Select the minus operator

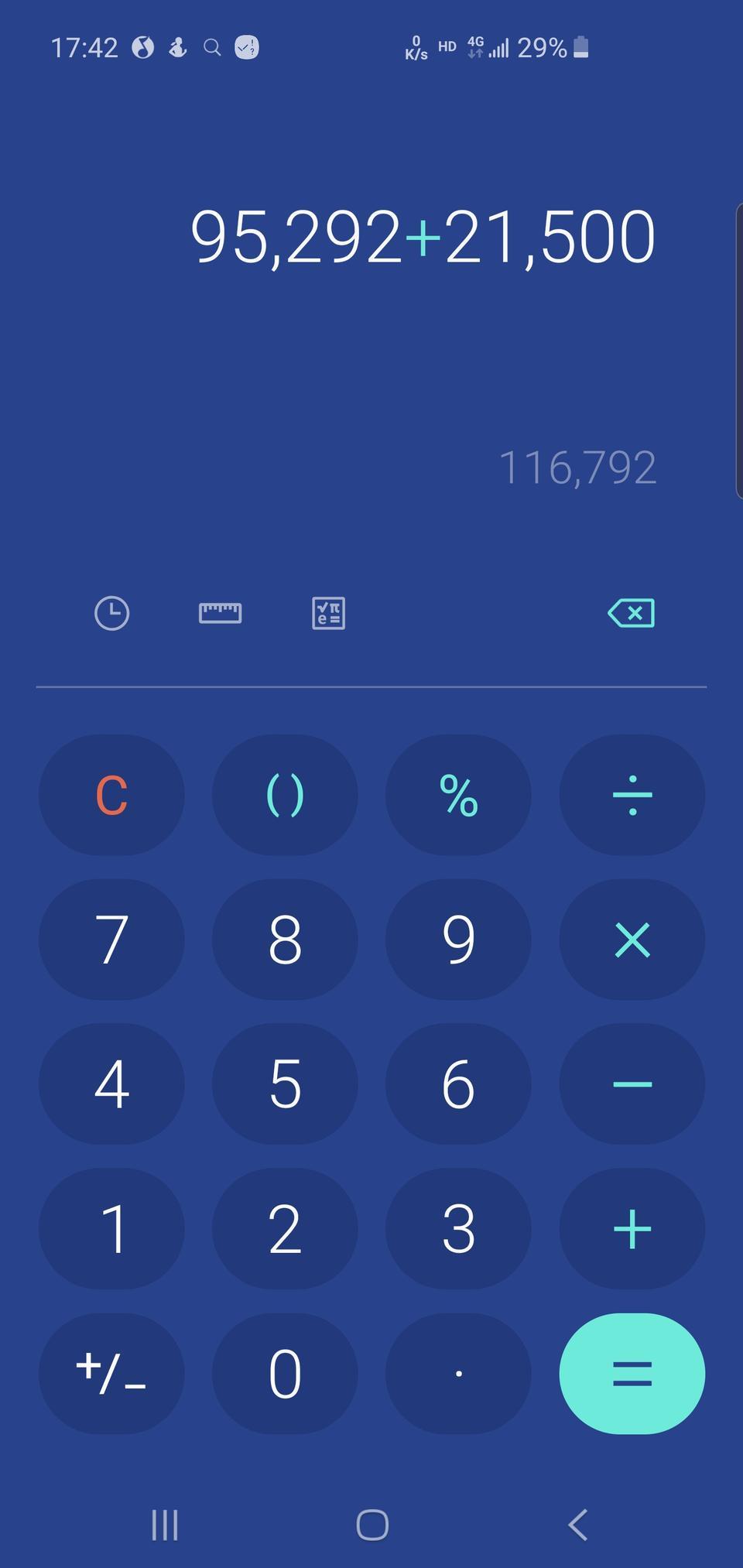(x=632, y=1084)
